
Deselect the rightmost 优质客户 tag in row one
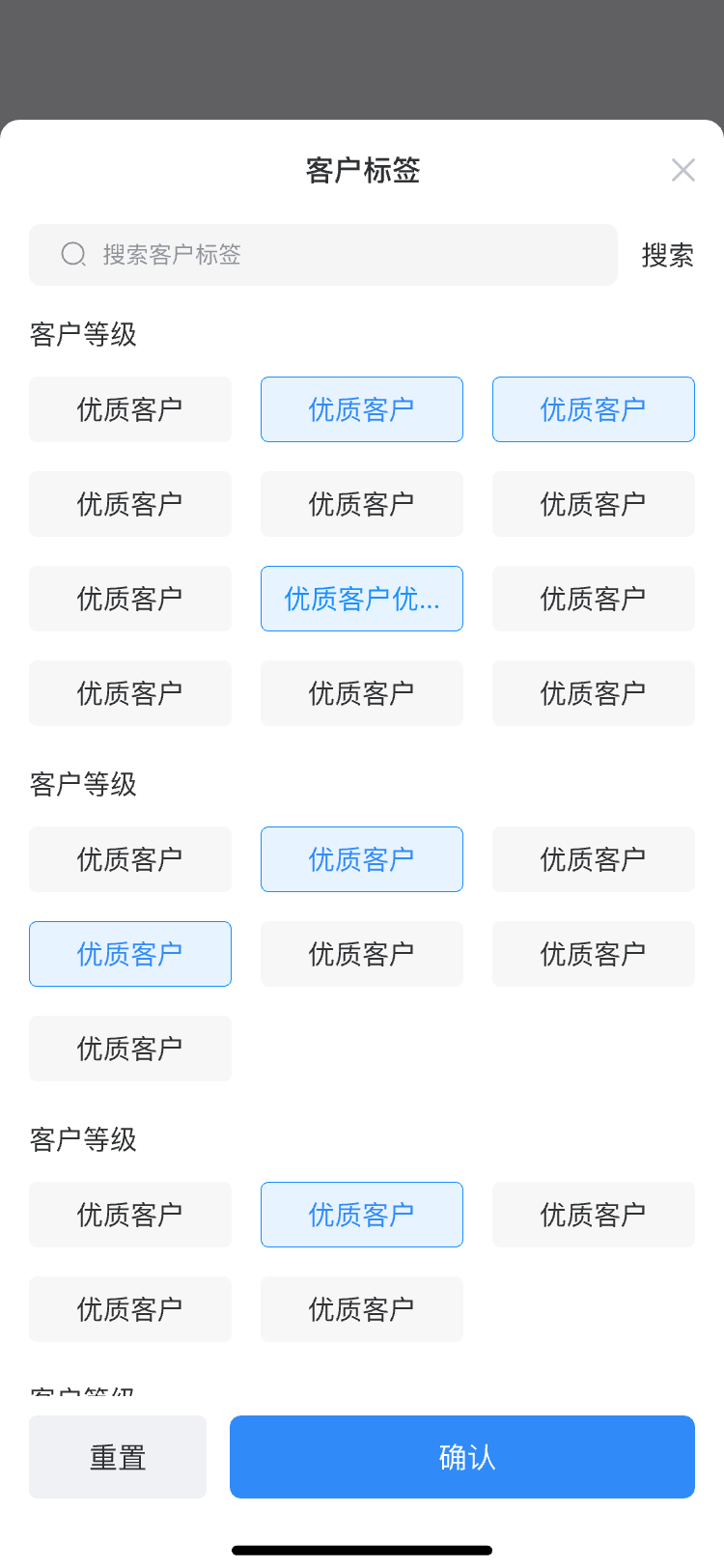593,408
